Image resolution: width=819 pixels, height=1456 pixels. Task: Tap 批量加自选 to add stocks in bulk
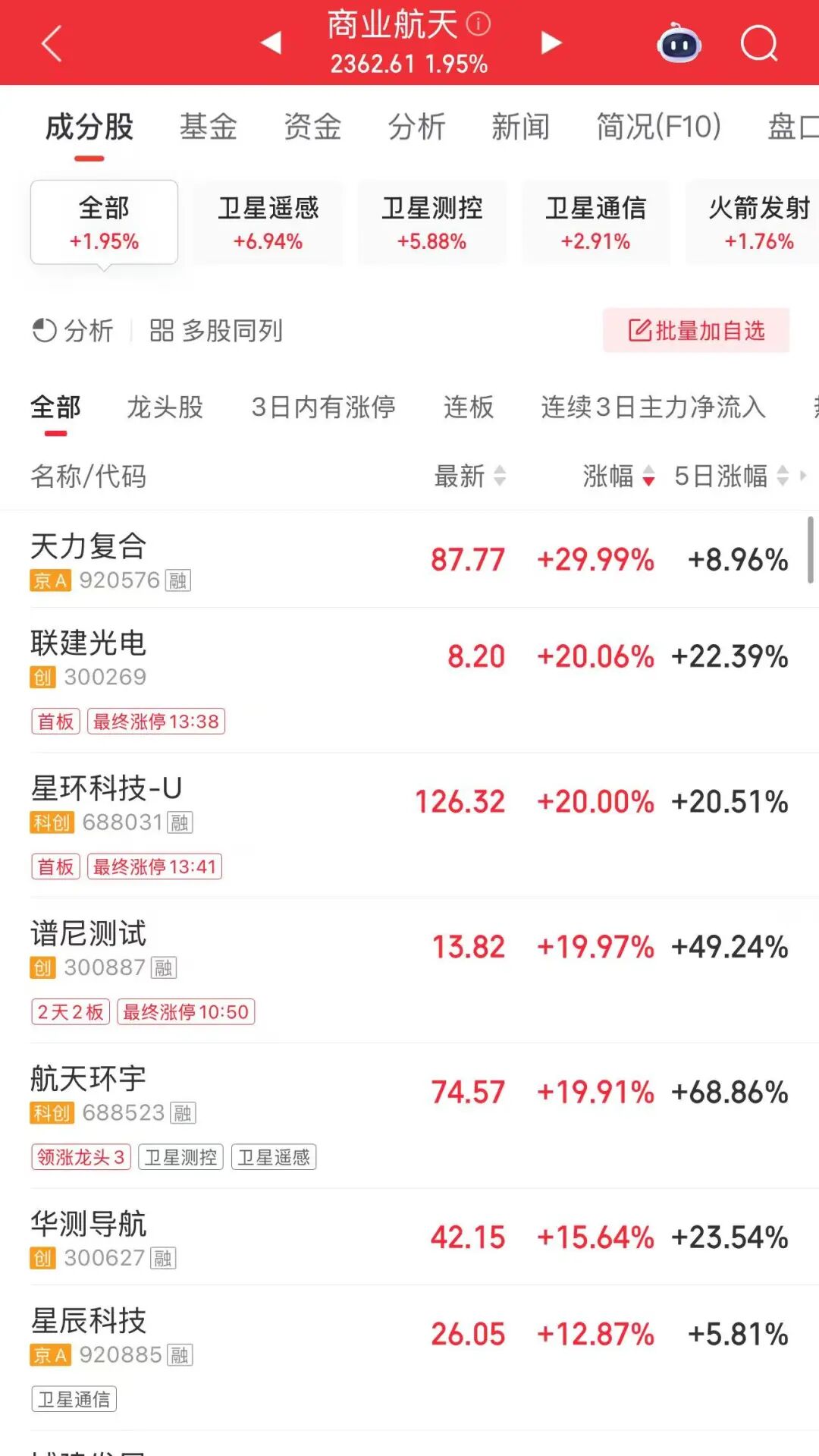pyautogui.click(x=696, y=331)
